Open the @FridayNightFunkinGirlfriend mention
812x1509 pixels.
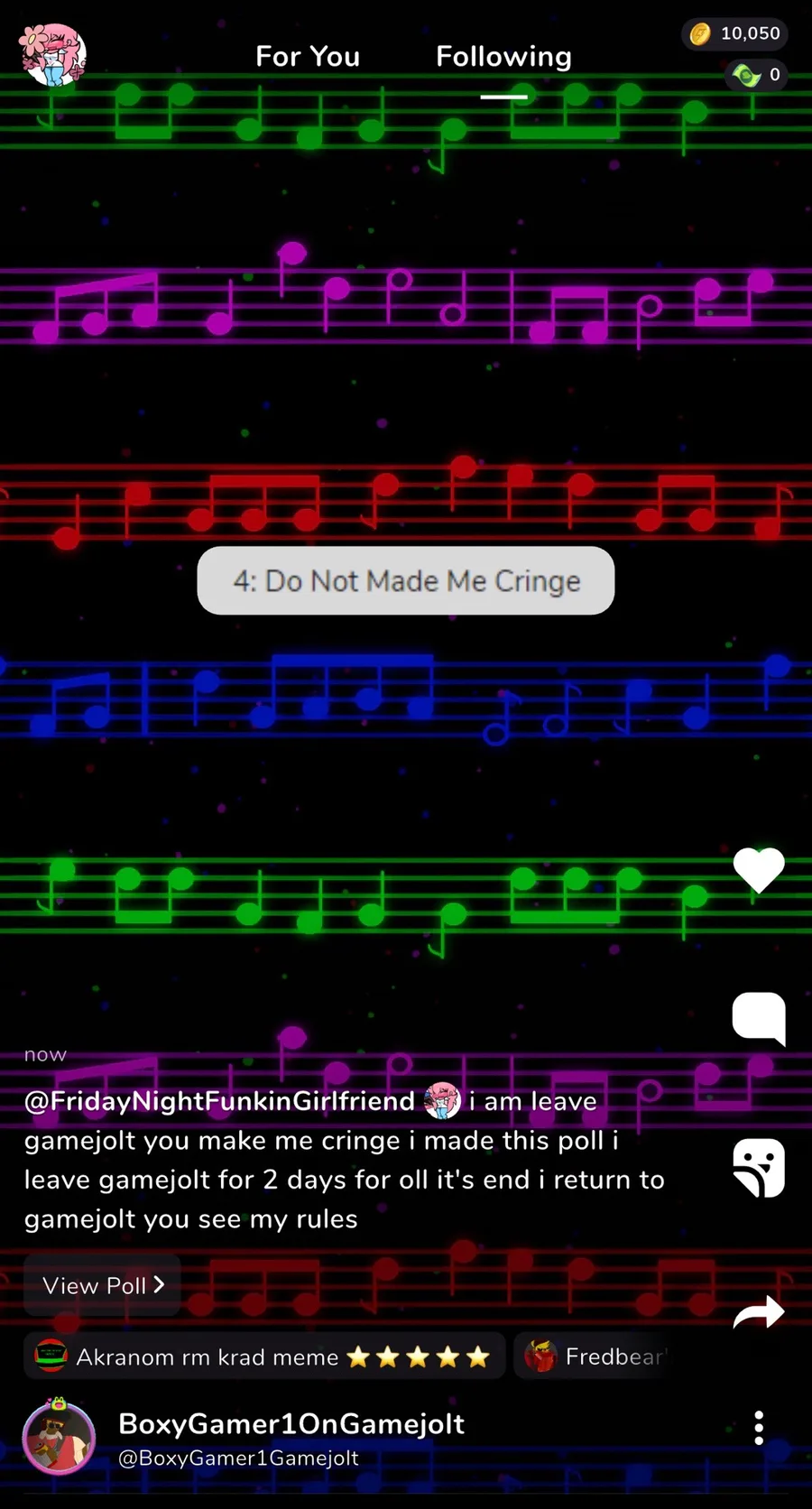click(x=219, y=1101)
